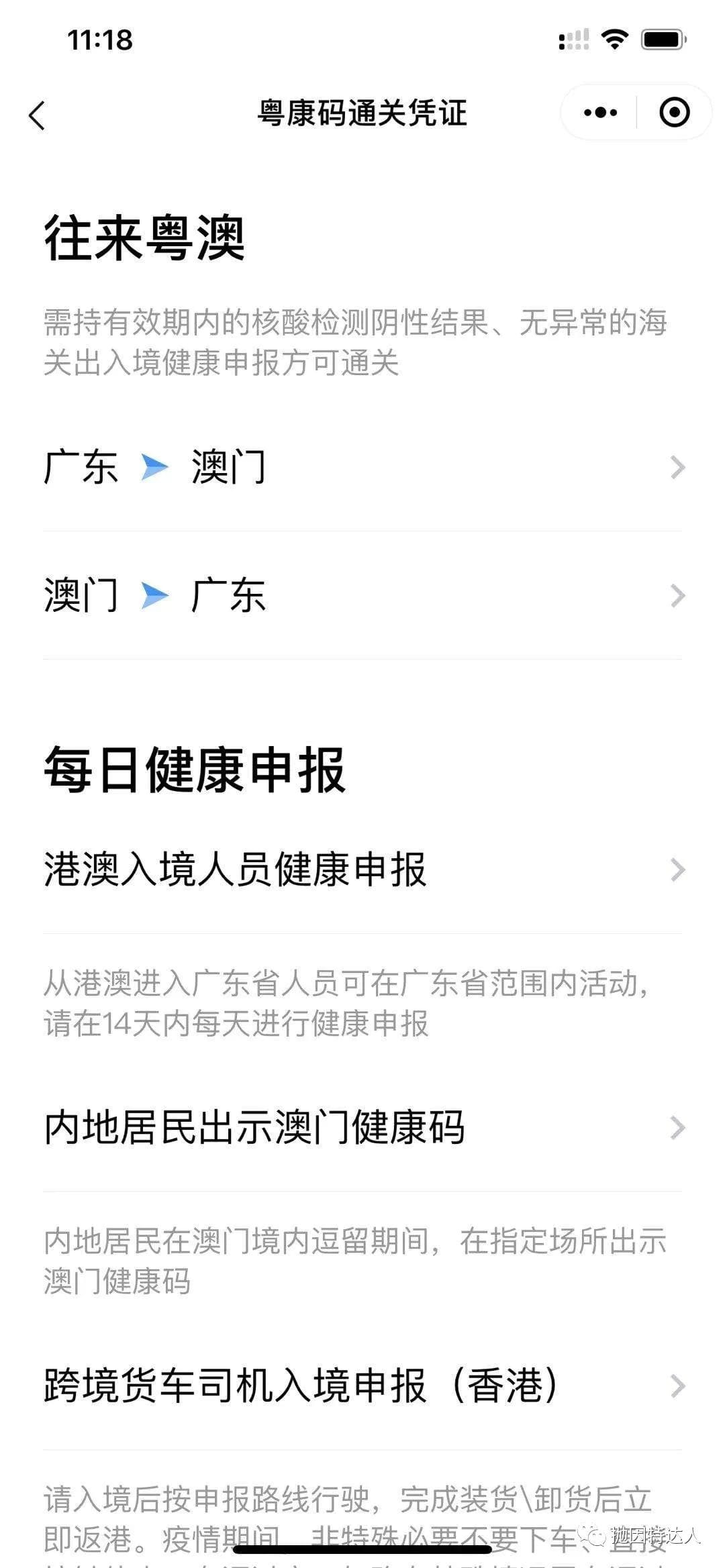Expand the 港澳入境人员健康申报 row
725x1568 pixels.
tap(679, 869)
